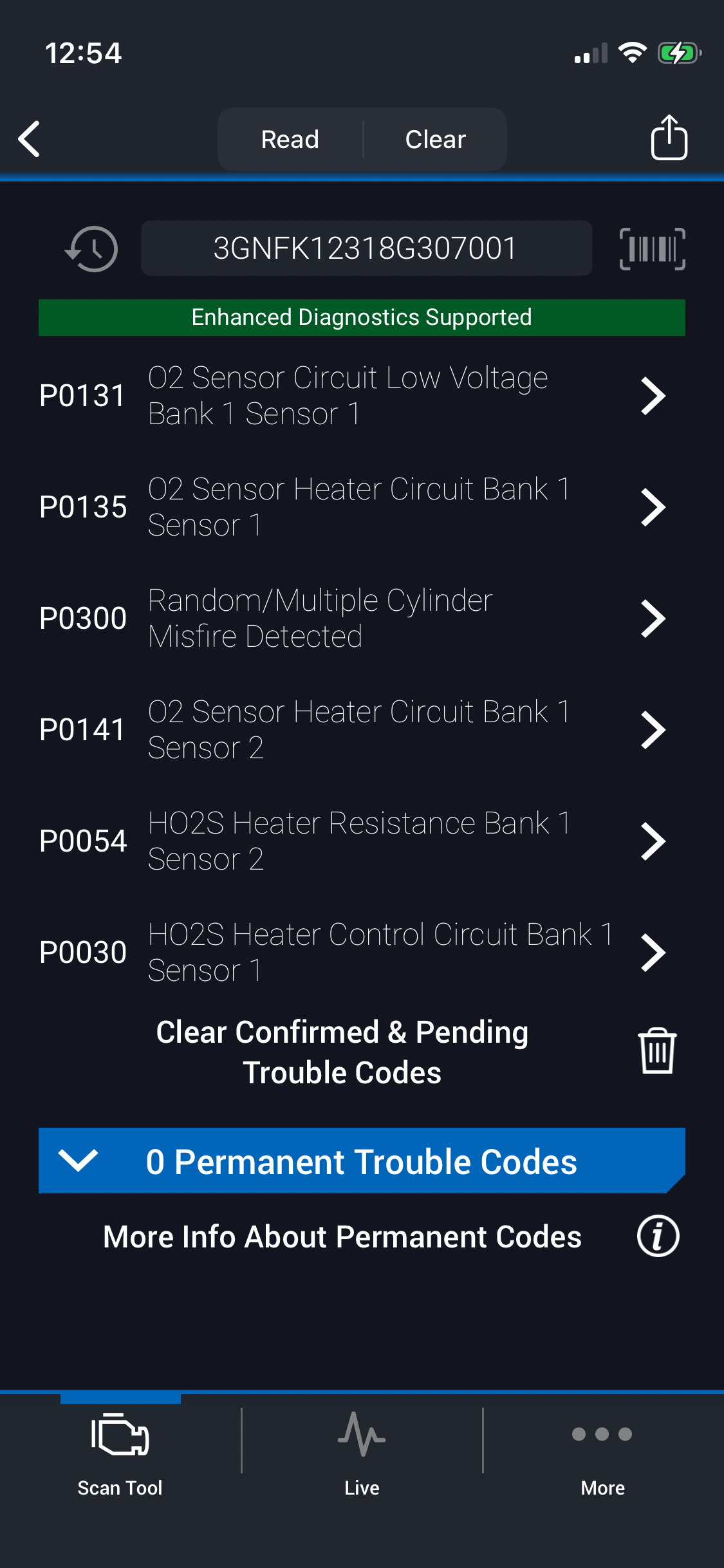This screenshot has width=724, height=1568.
Task: Go back using the top-left arrow
Action: click(30, 139)
